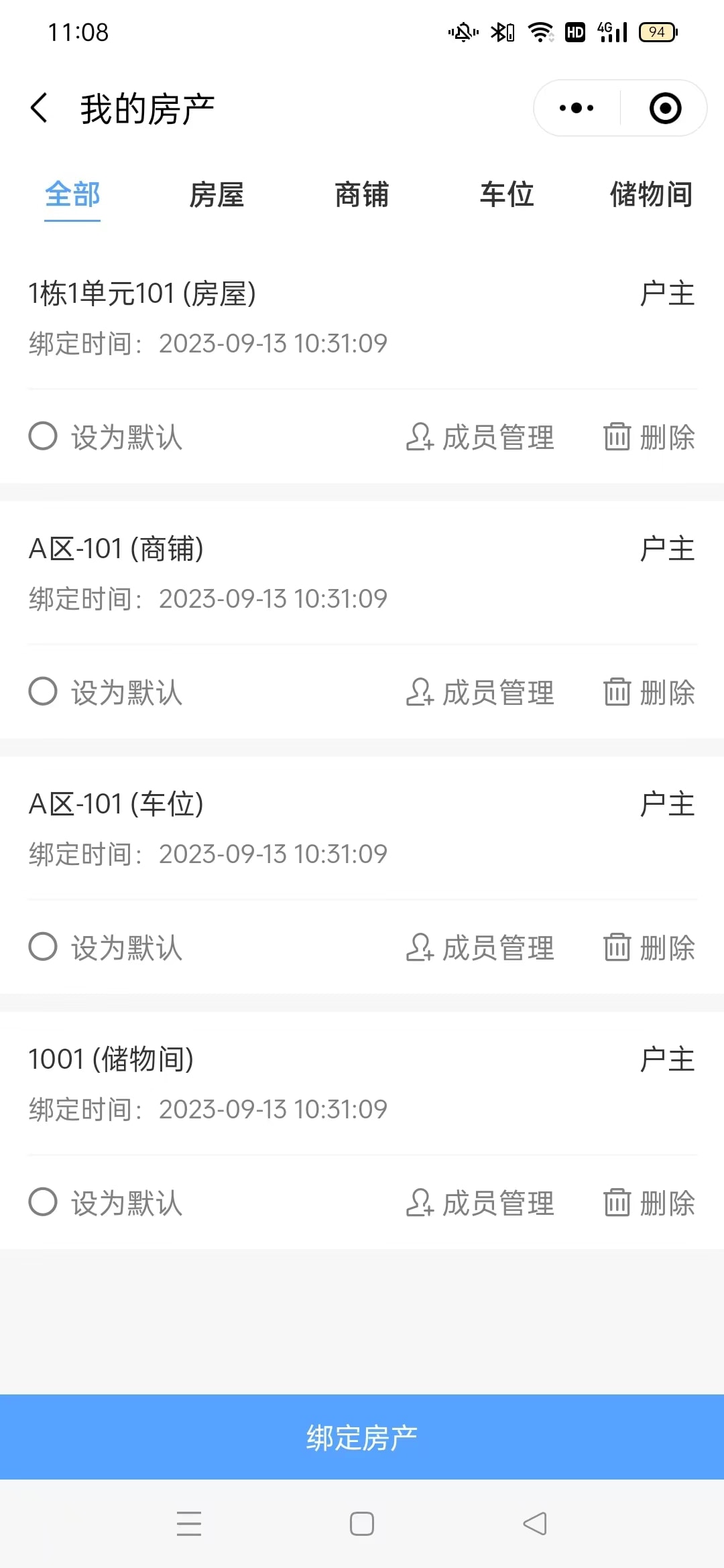
Task: Switch to the 商铺 tab
Action: [x=361, y=195]
